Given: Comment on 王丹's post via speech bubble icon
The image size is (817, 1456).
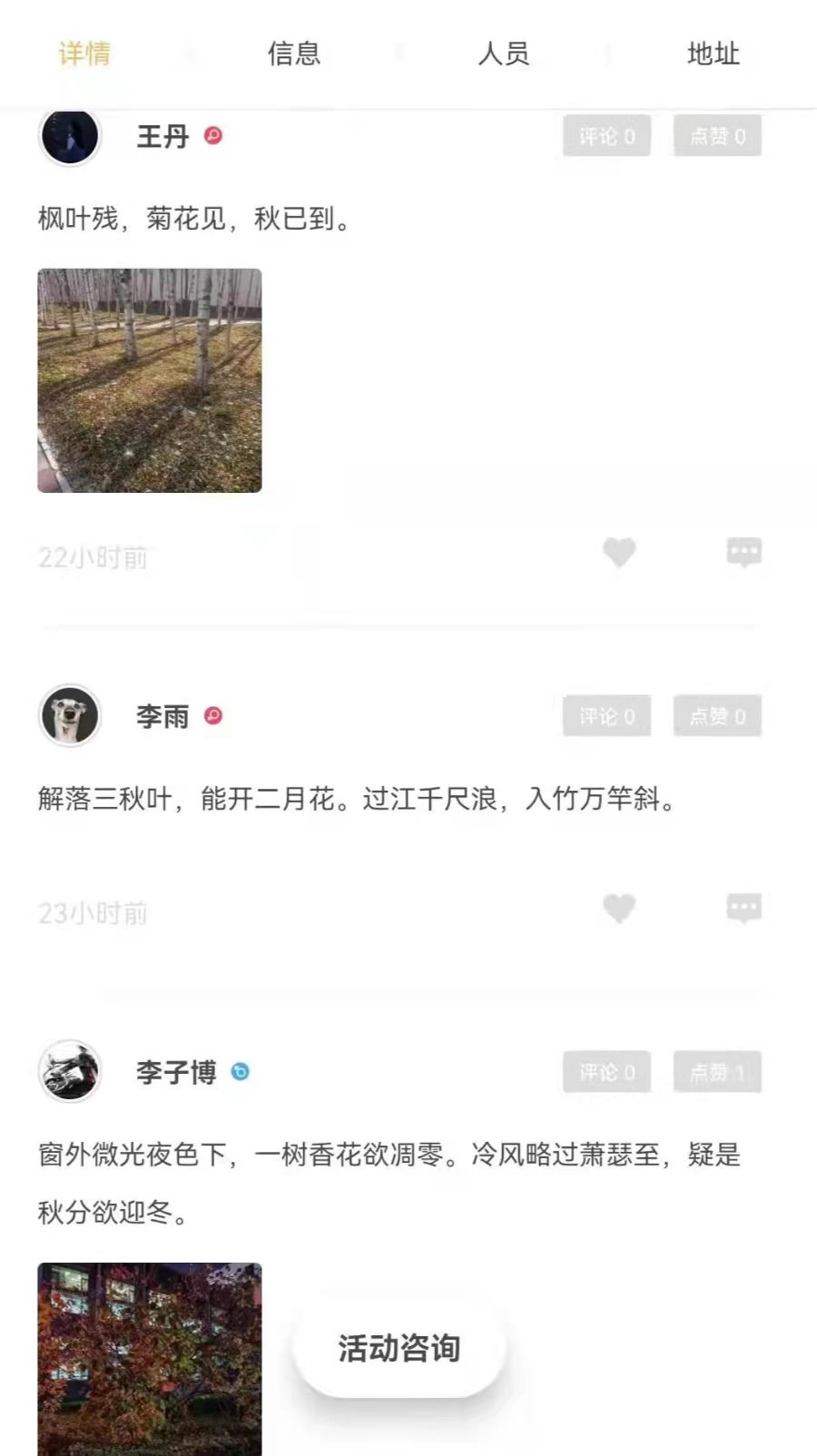Looking at the screenshot, I should point(744,552).
